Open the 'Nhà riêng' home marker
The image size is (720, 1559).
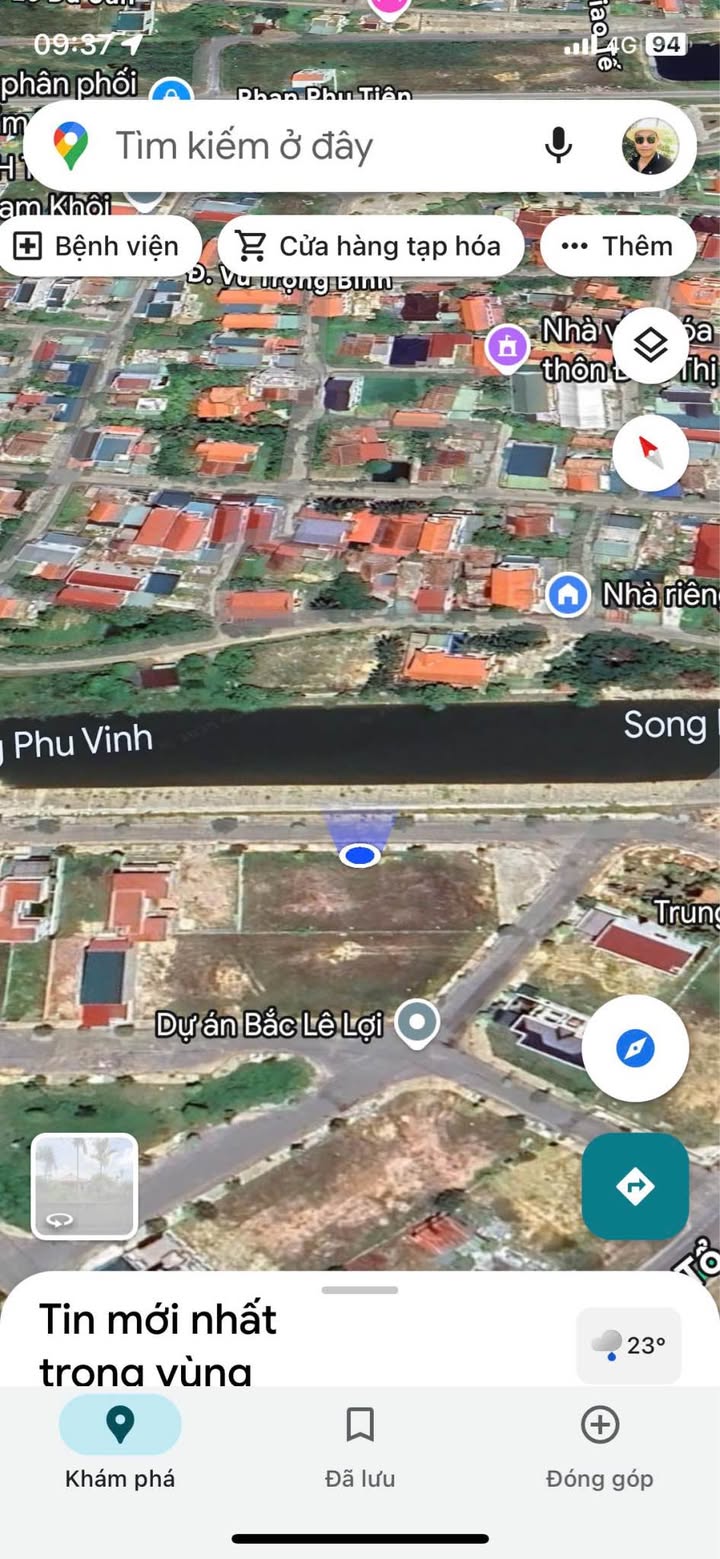click(x=567, y=595)
